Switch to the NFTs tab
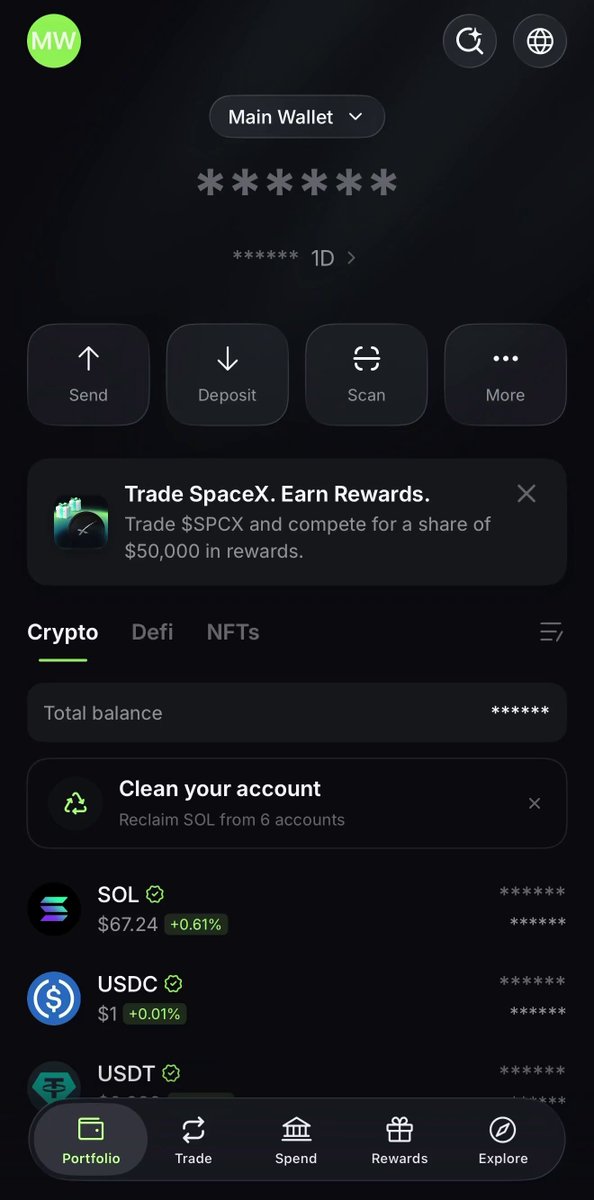The height and width of the screenshot is (1200, 594). (233, 632)
